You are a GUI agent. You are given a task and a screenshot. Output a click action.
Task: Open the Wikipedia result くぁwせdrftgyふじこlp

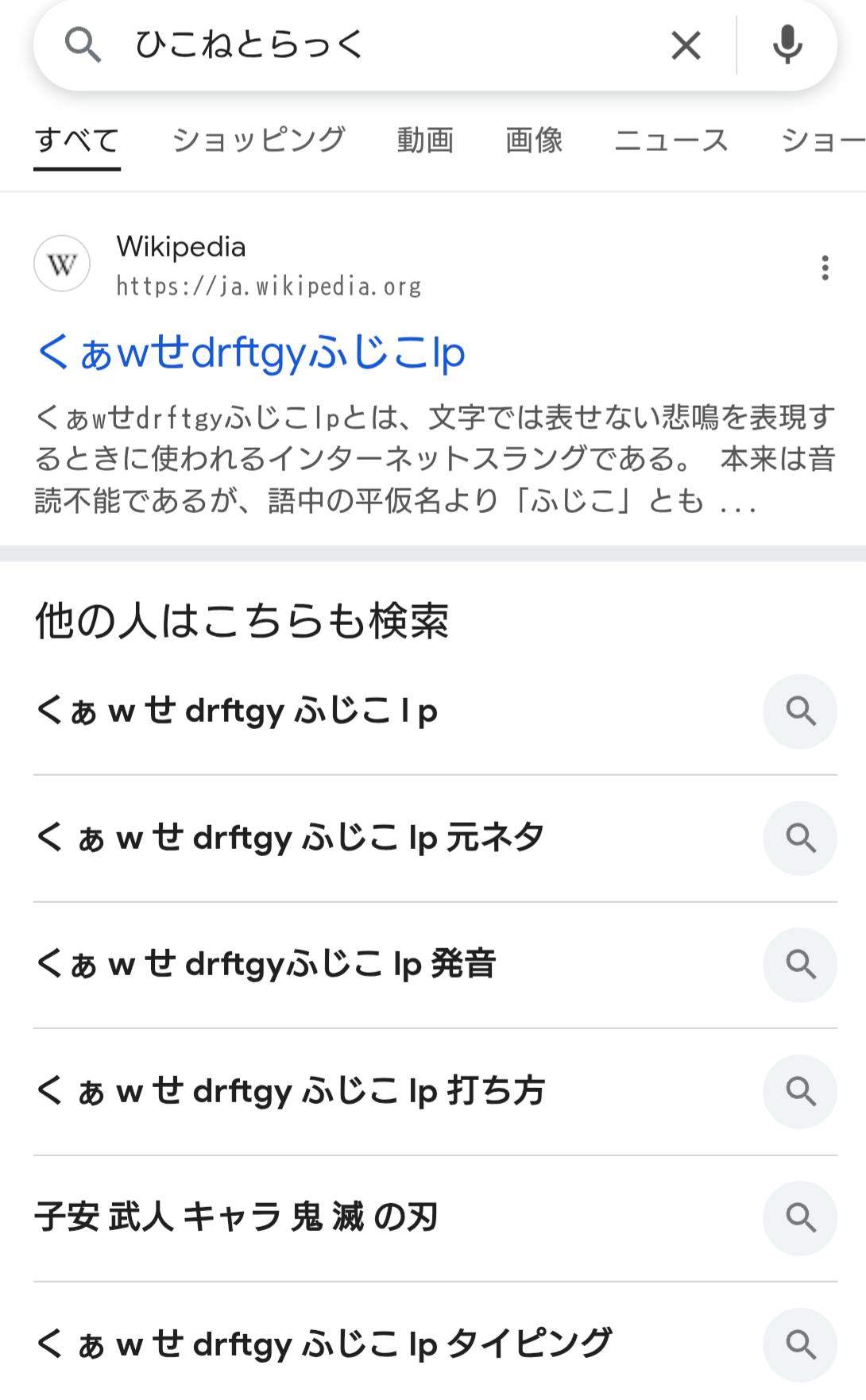pyautogui.click(x=251, y=353)
